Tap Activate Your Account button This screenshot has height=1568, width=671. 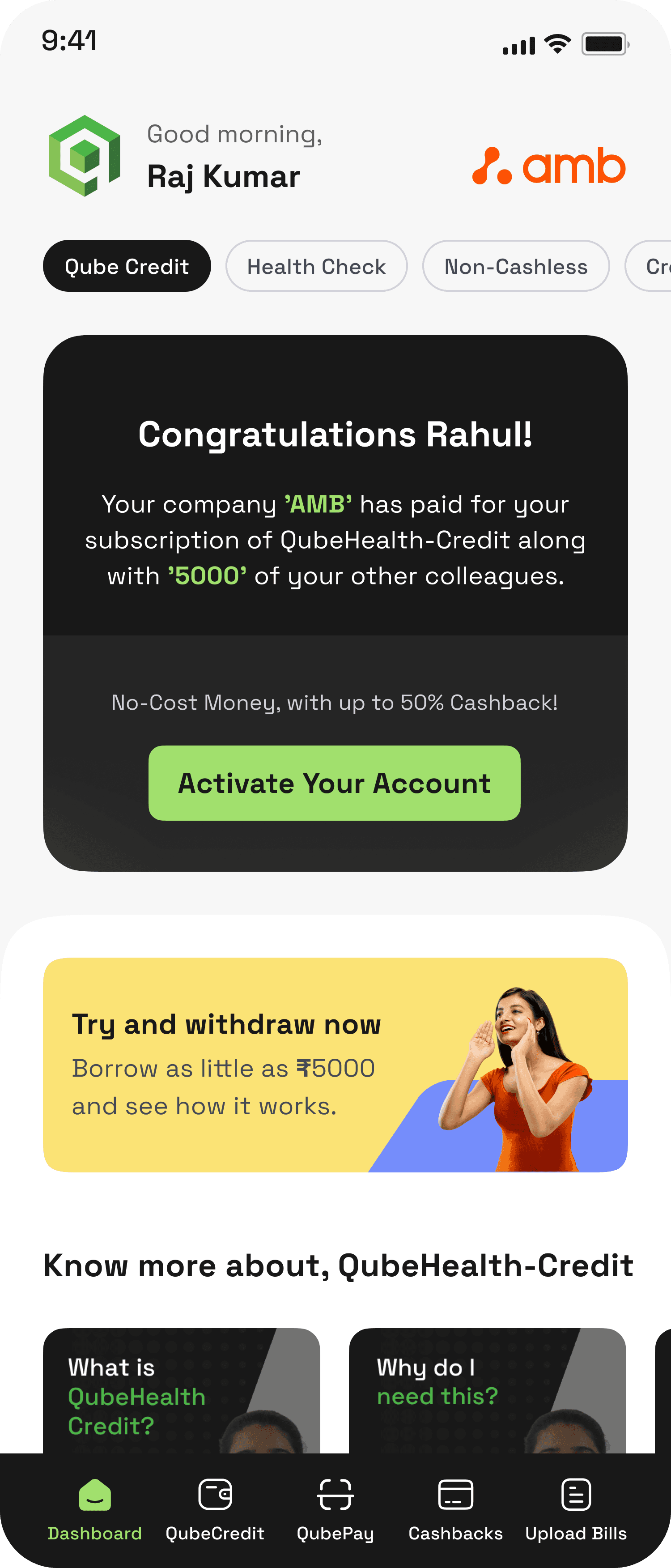[x=335, y=783]
